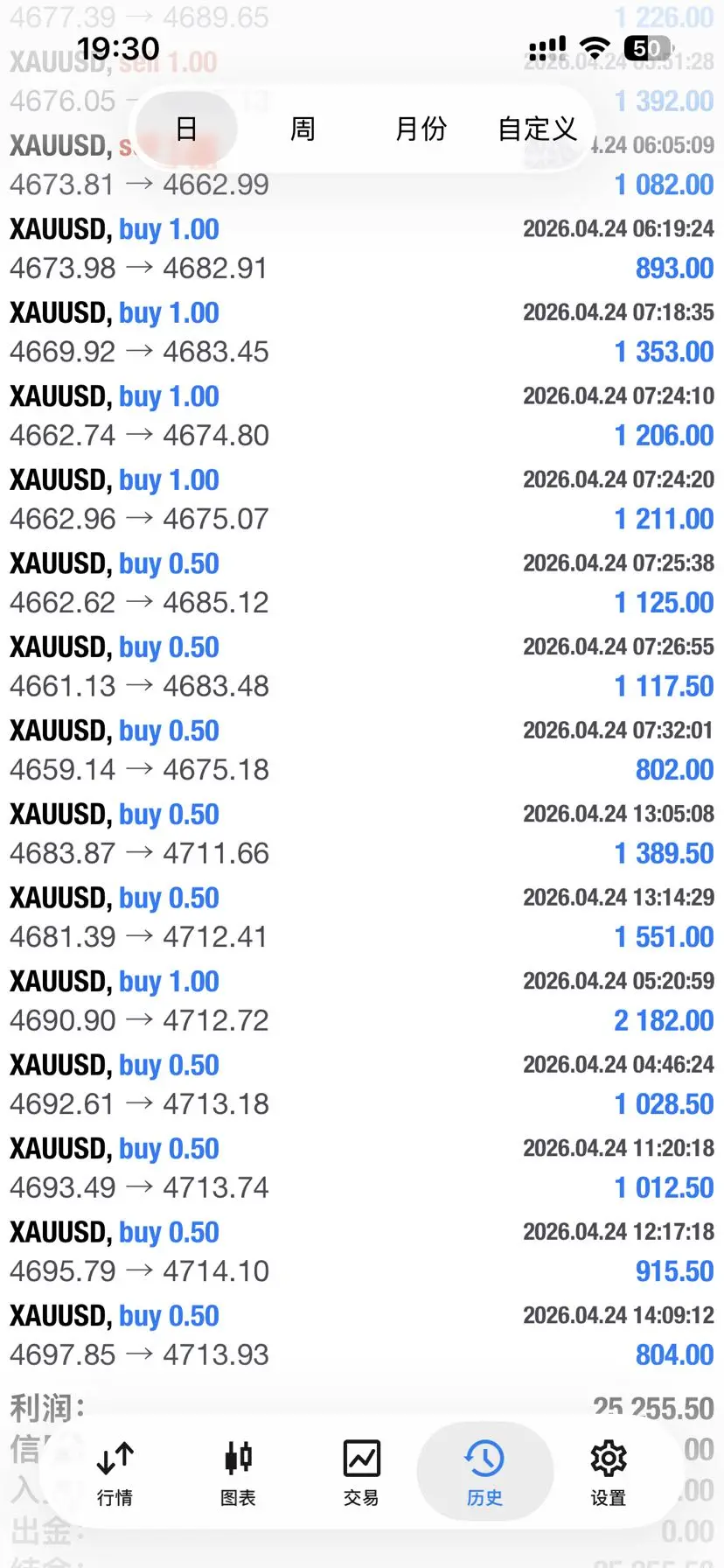
Task: Open the XAUUSD trade closed at 06:19:24
Action: point(362,248)
